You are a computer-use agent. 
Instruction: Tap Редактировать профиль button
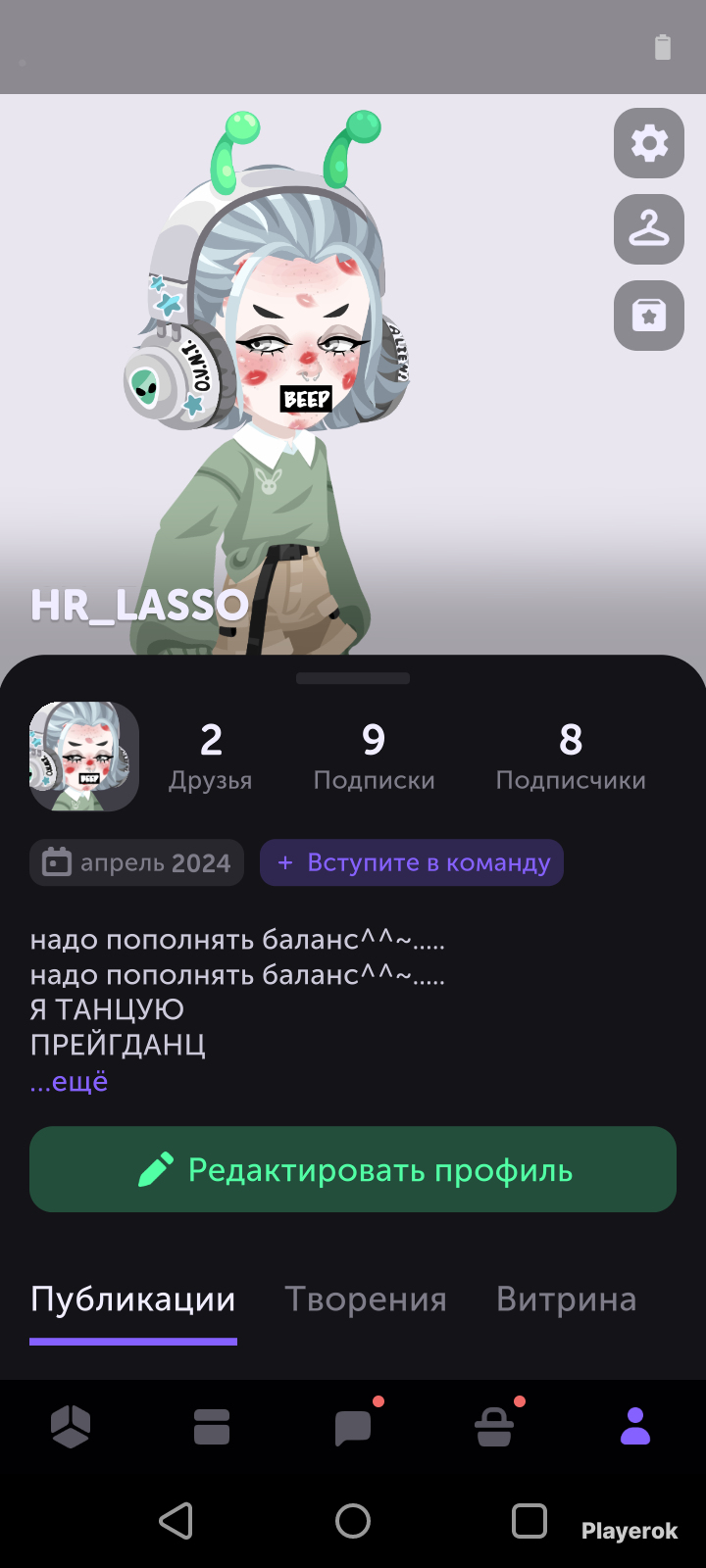click(353, 1169)
